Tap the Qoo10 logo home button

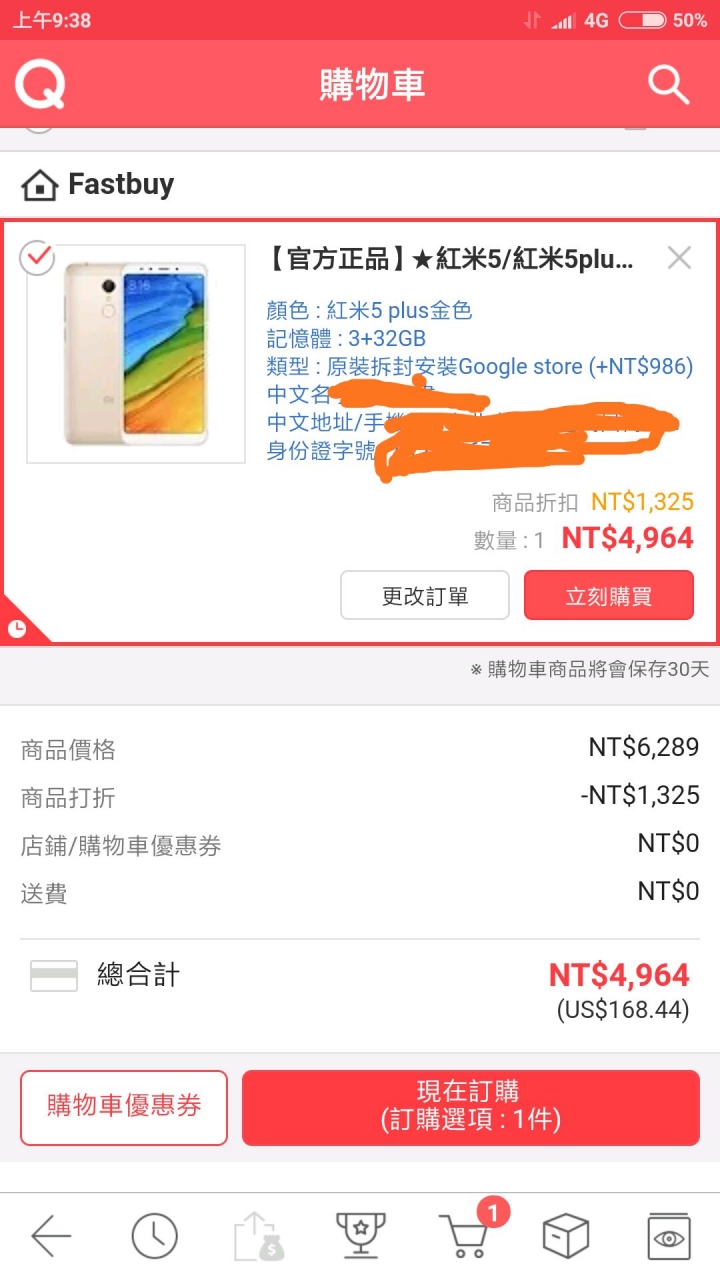click(40, 85)
